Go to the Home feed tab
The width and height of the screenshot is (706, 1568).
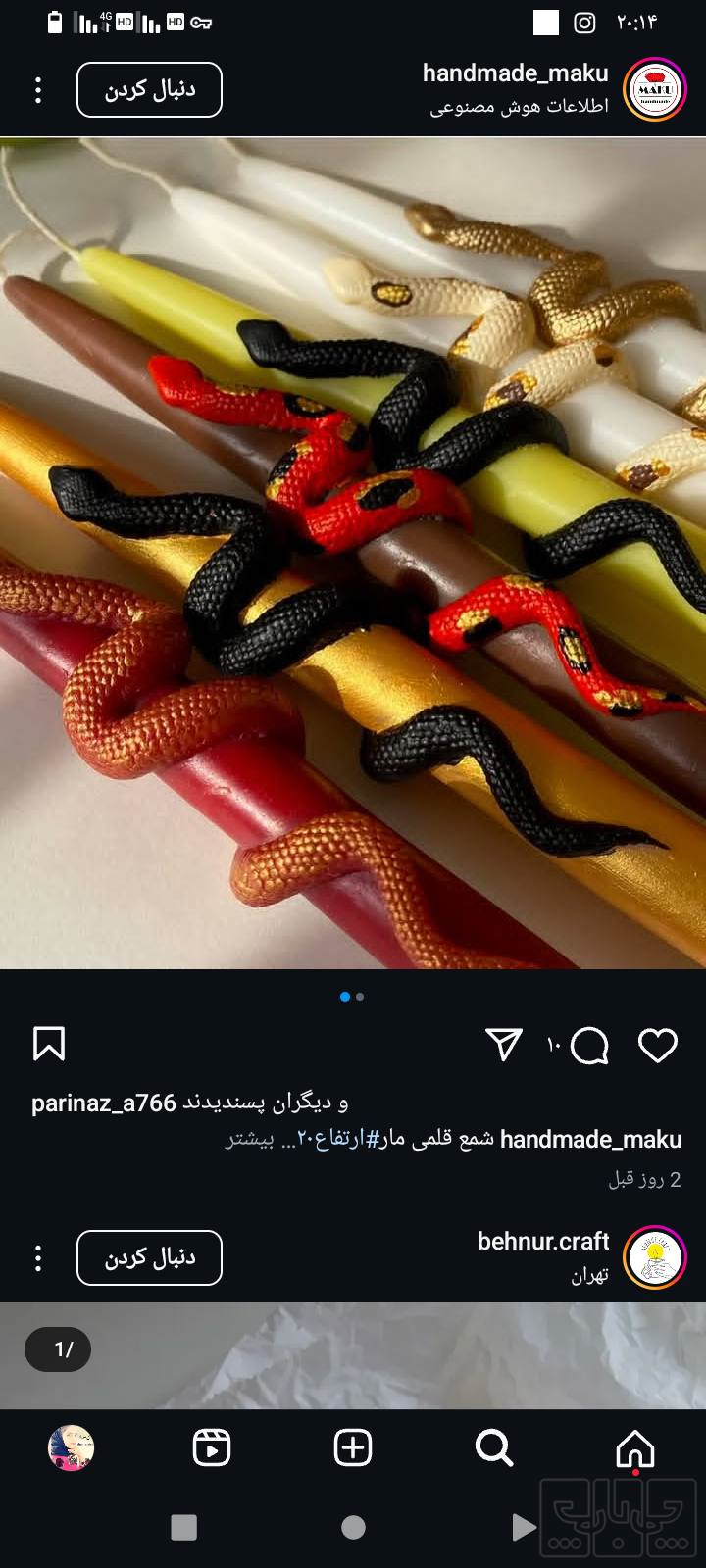[635, 1447]
